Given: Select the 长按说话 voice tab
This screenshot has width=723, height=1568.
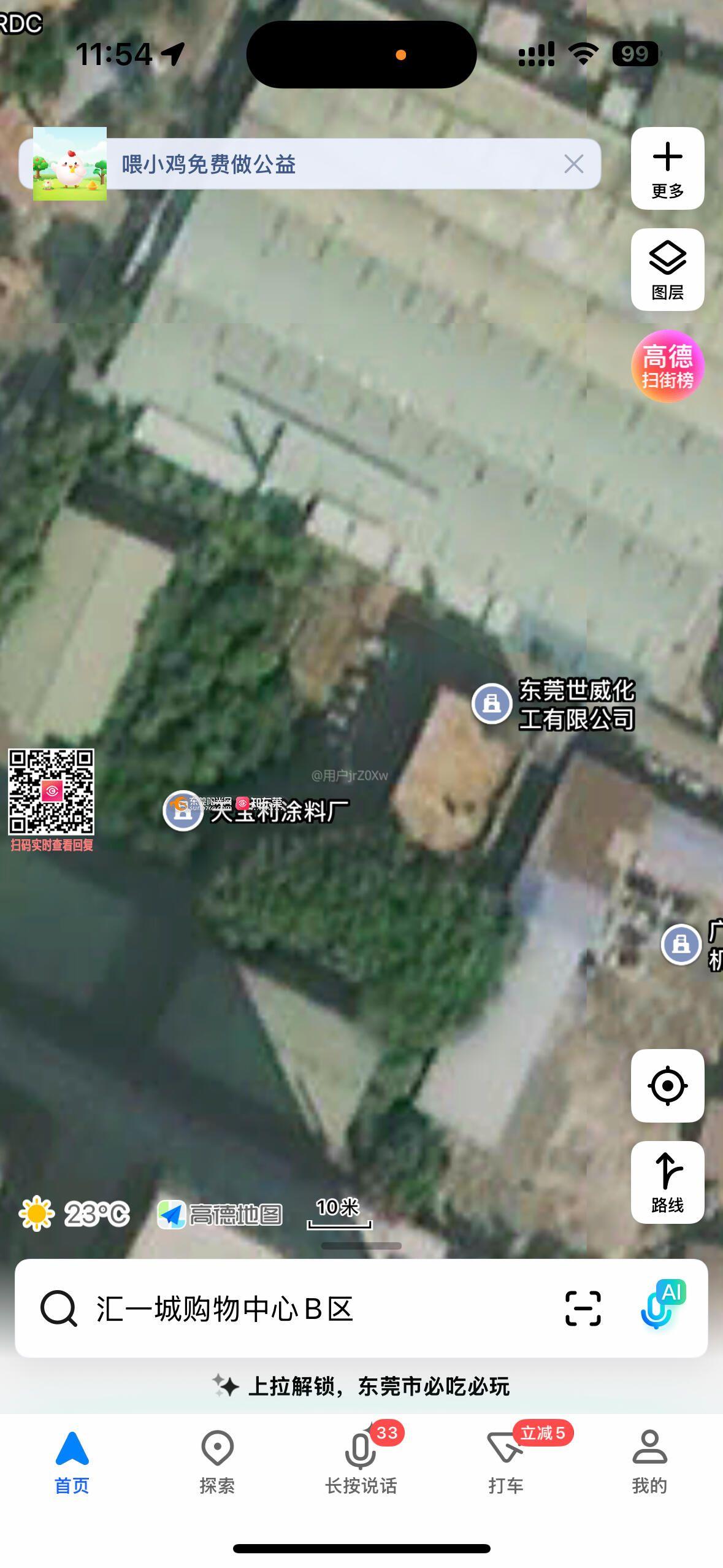Looking at the screenshot, I should click(361, 1462).
